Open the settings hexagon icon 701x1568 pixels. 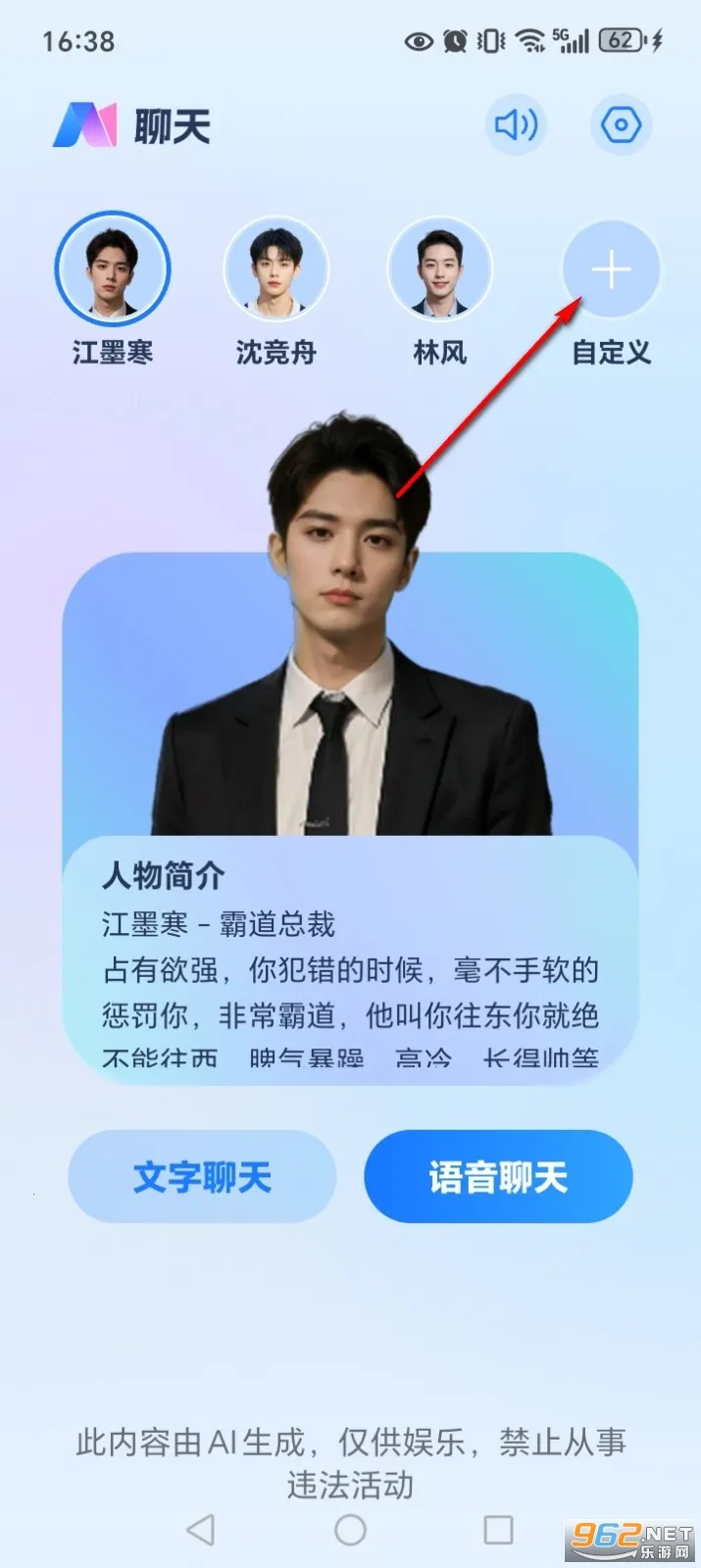(621, 125)
